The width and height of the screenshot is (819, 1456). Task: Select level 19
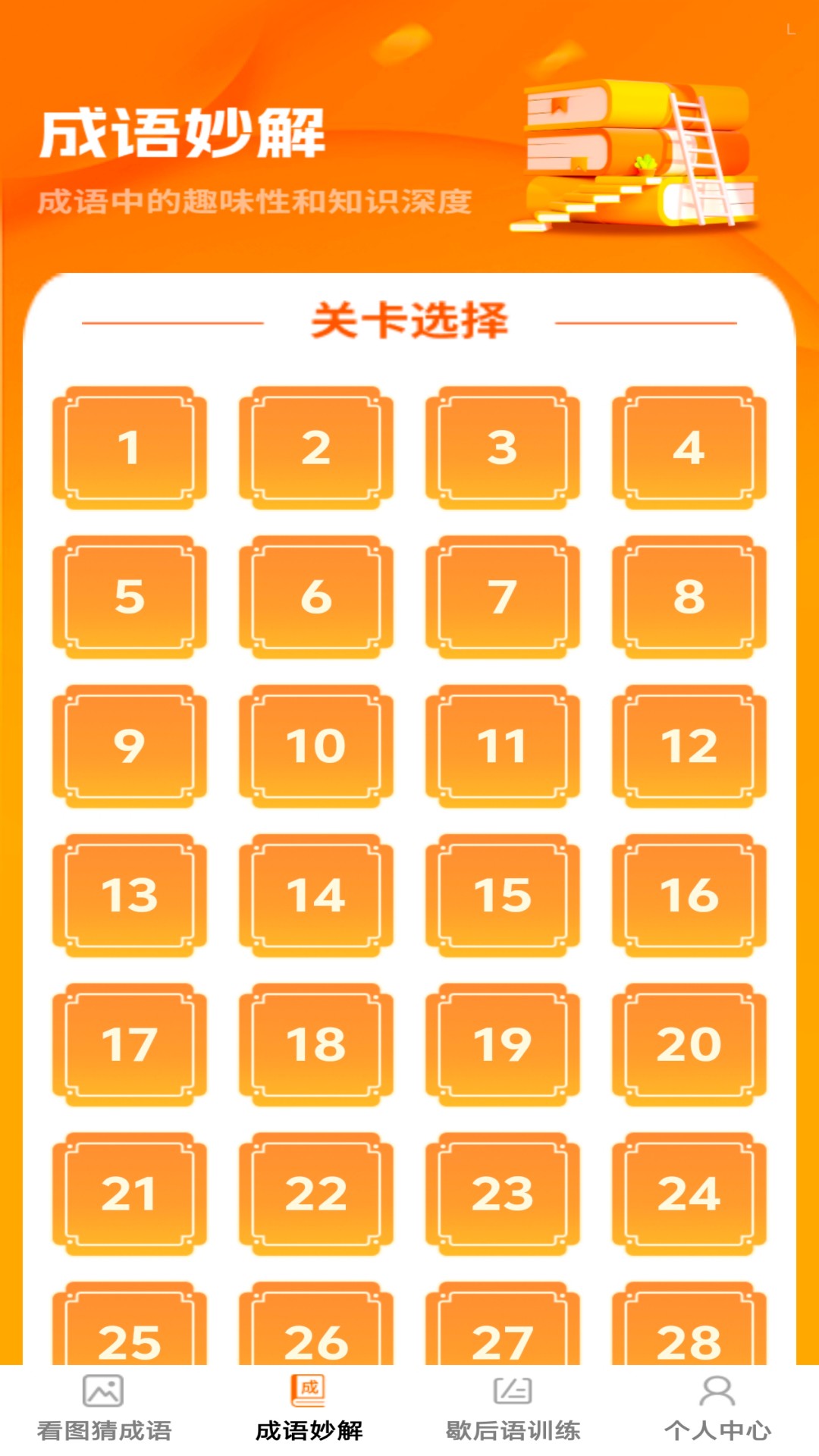point(501,1044)
